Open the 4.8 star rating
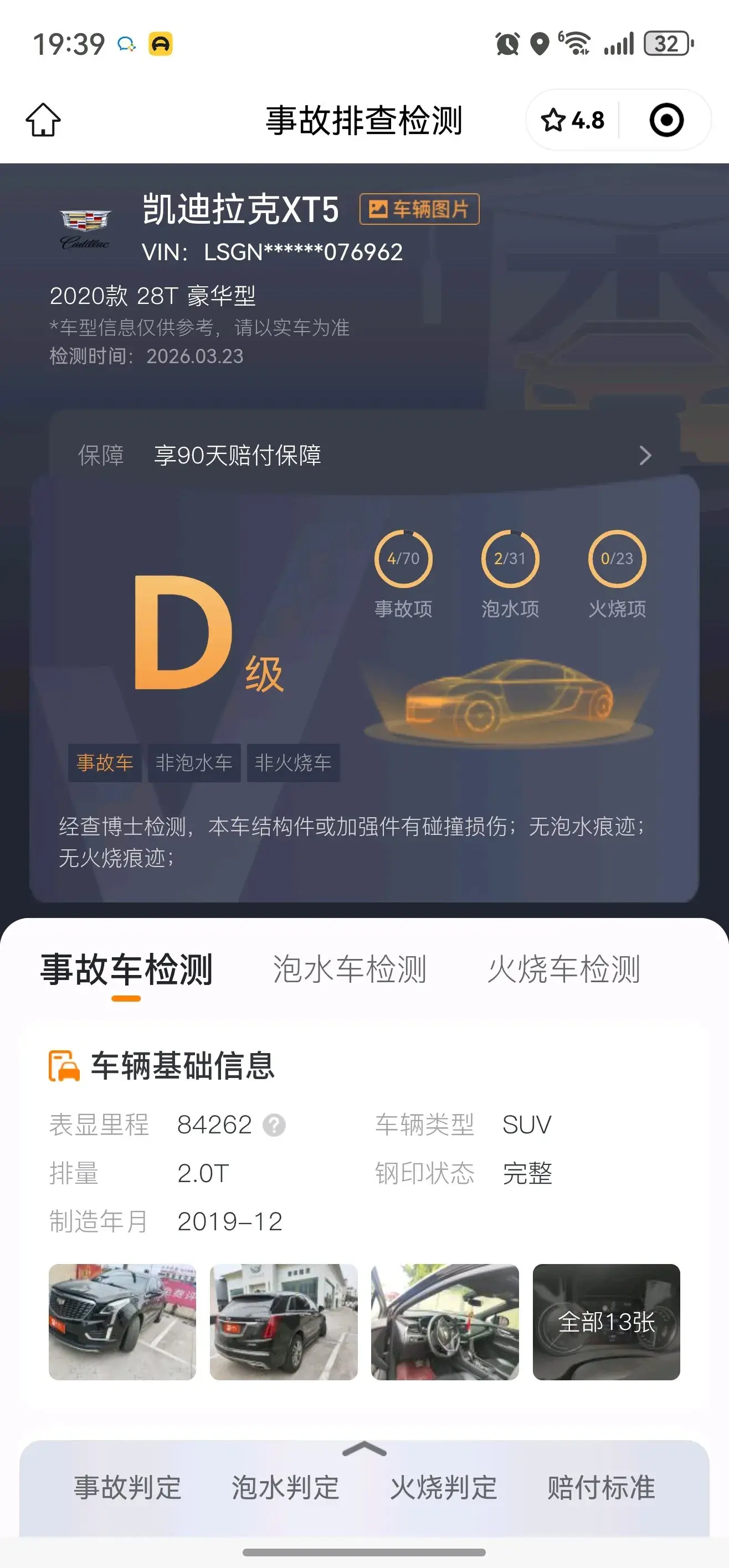Viewport: 729px width, 1568px height. [x=572, y=120]
